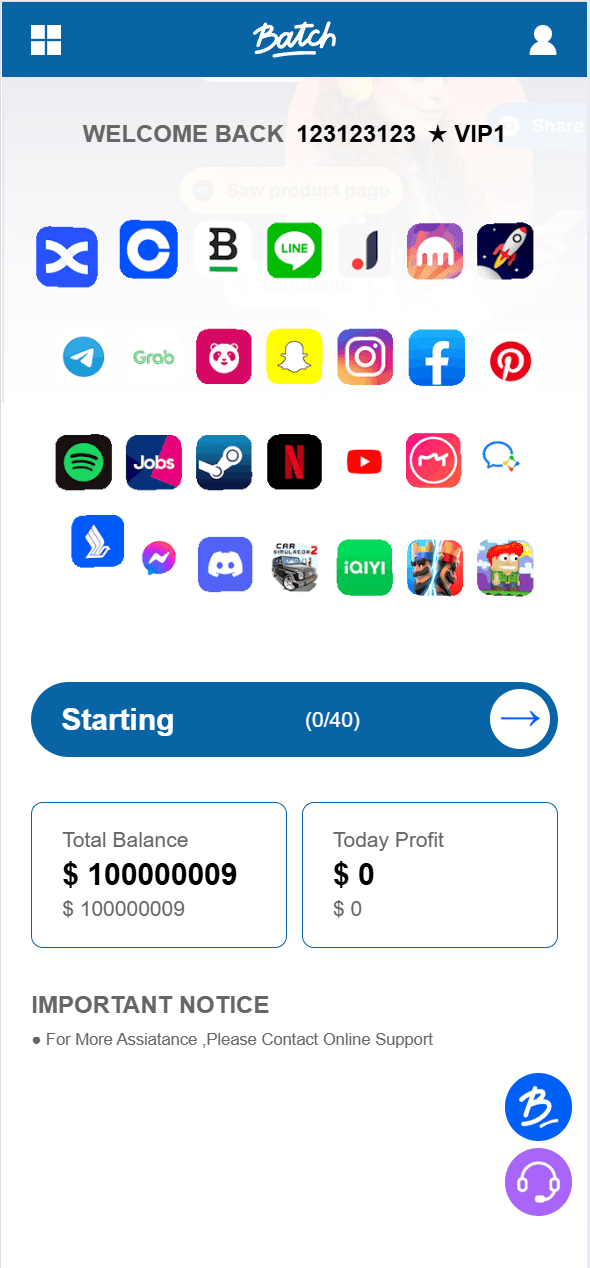Tap the blue Batch floating button

[538, 1108]
